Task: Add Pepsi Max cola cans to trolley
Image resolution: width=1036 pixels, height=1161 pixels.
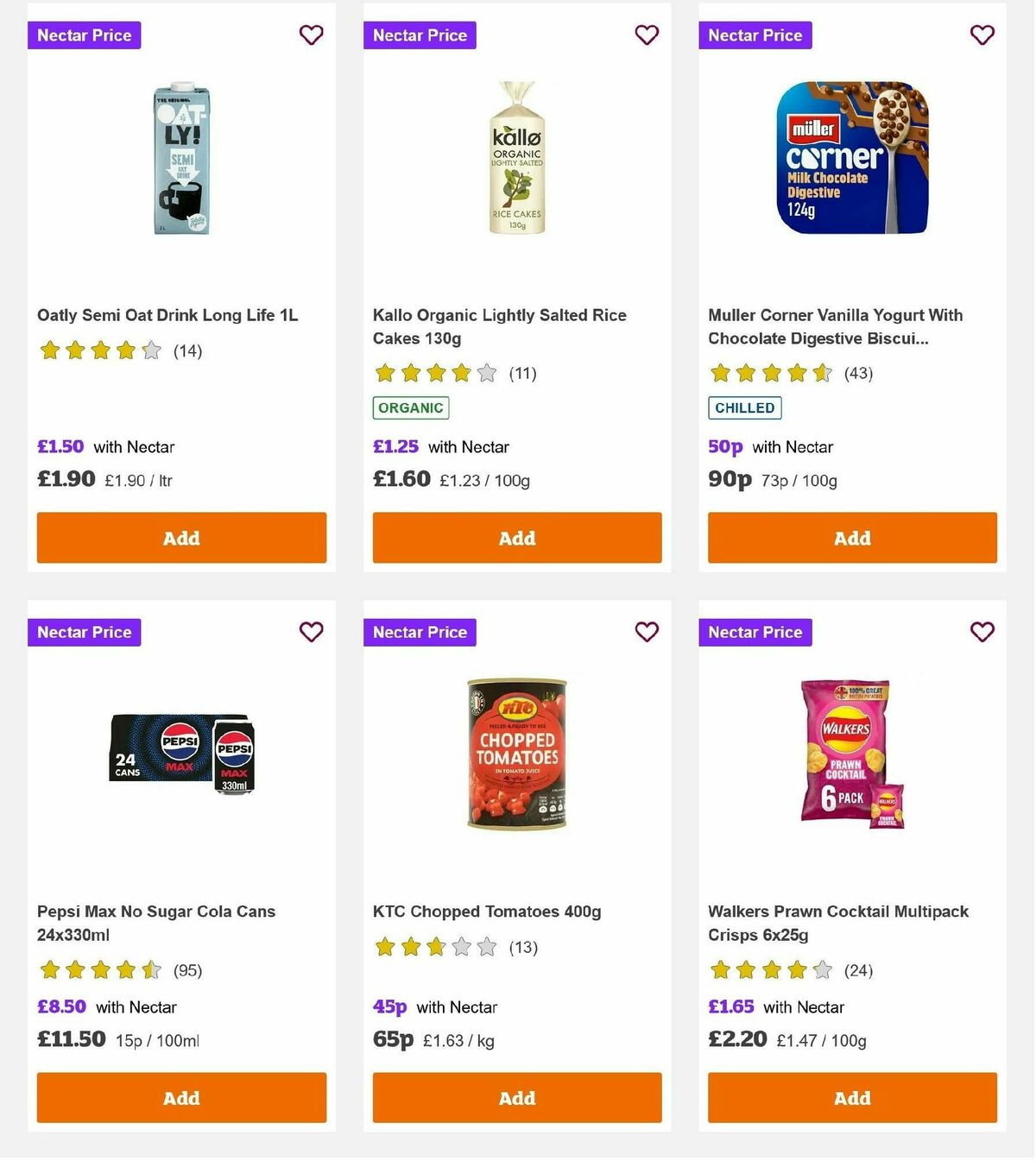Action: coord(181,1098)
